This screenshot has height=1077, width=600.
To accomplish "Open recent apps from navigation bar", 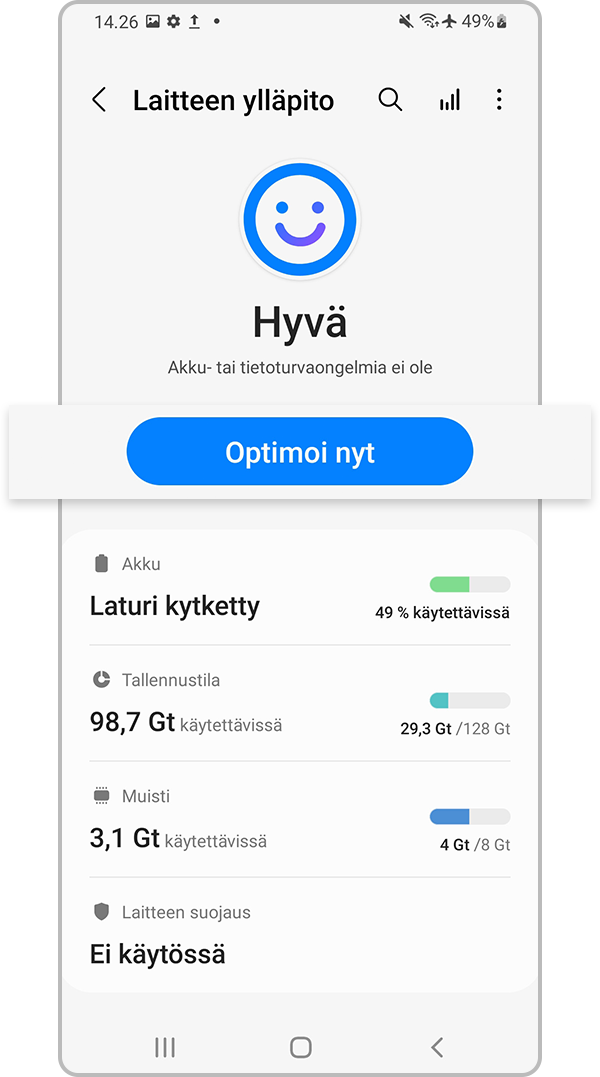I will coord(165,1047).
